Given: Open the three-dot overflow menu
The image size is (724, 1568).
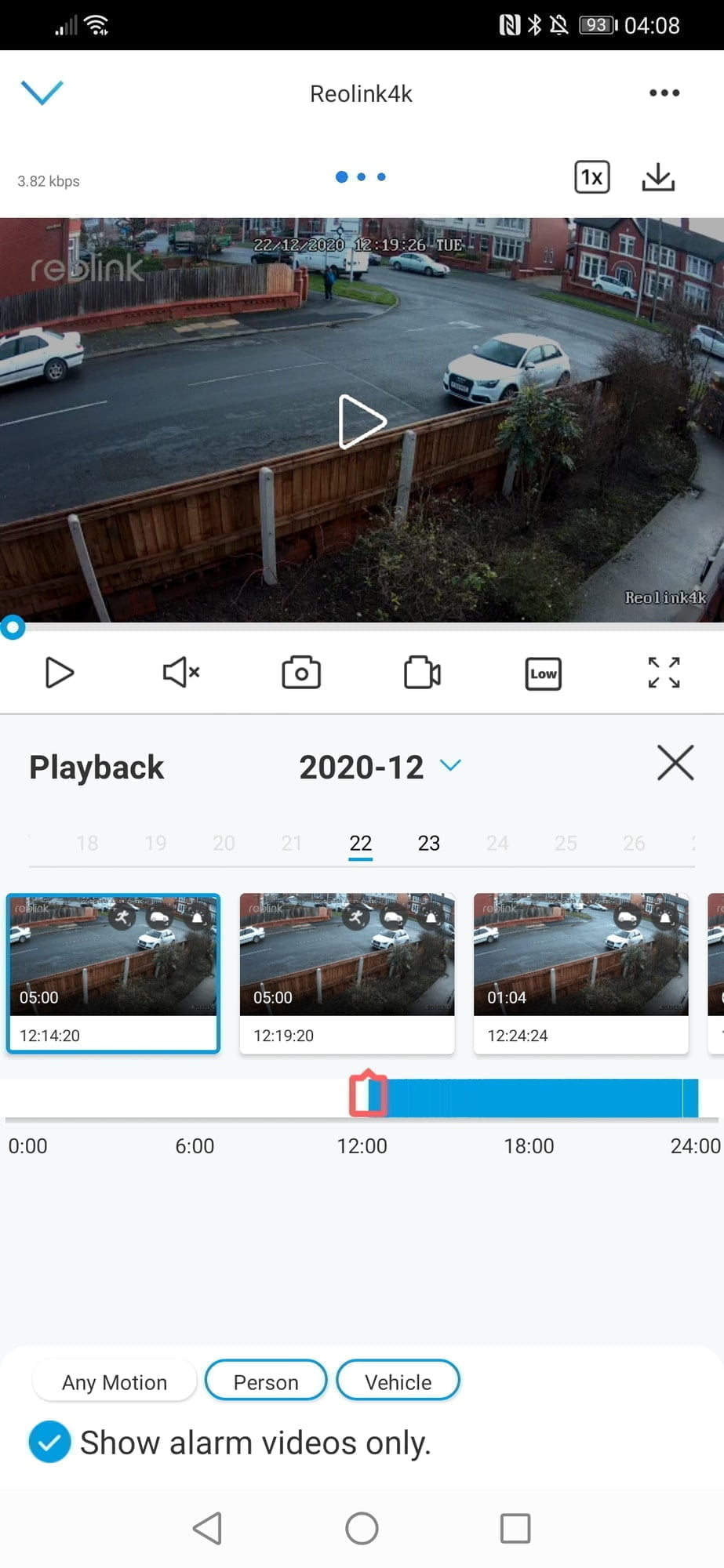Looking at the screenshot, I should point(664,93).
